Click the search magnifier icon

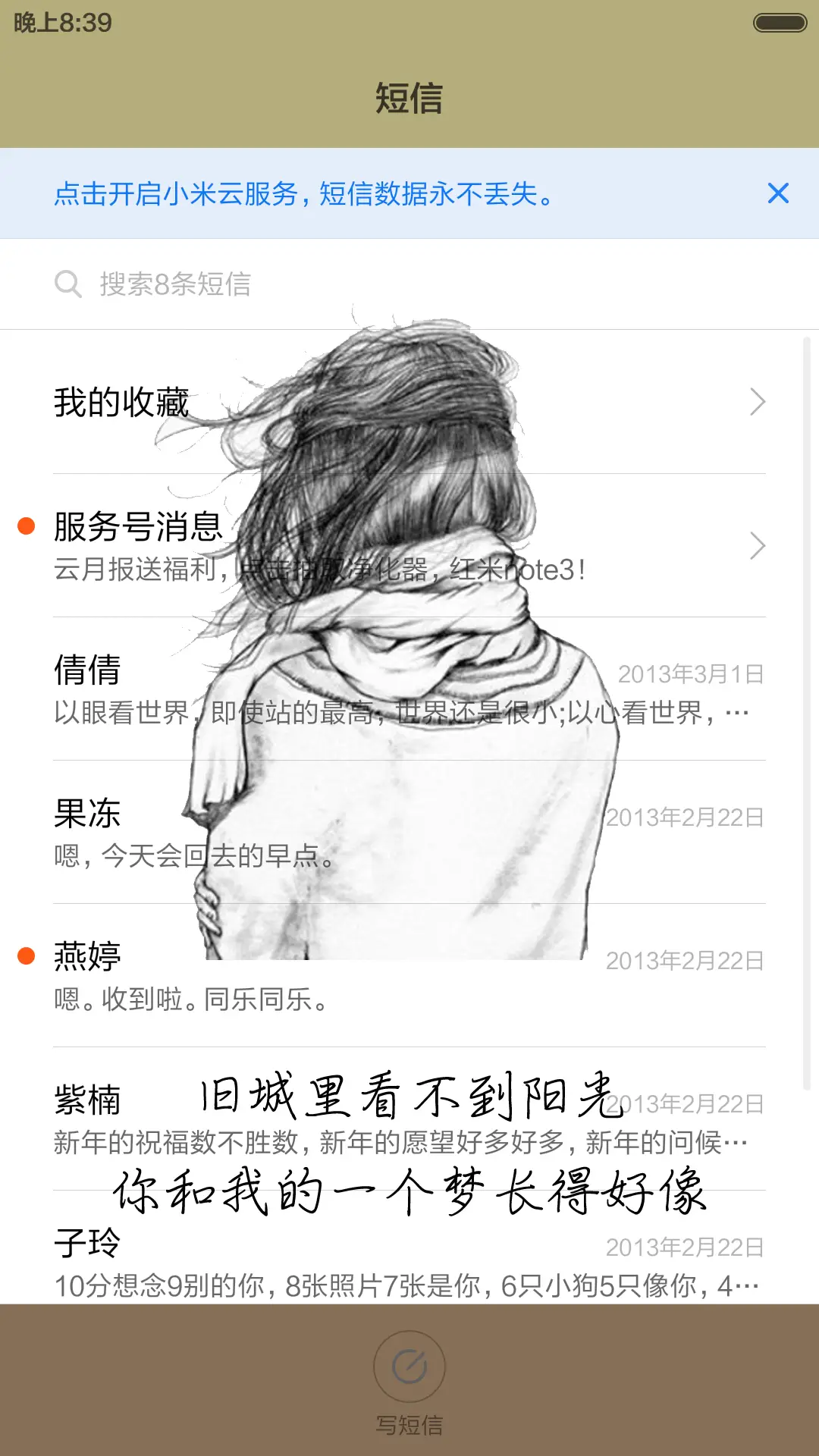[69, 284]
